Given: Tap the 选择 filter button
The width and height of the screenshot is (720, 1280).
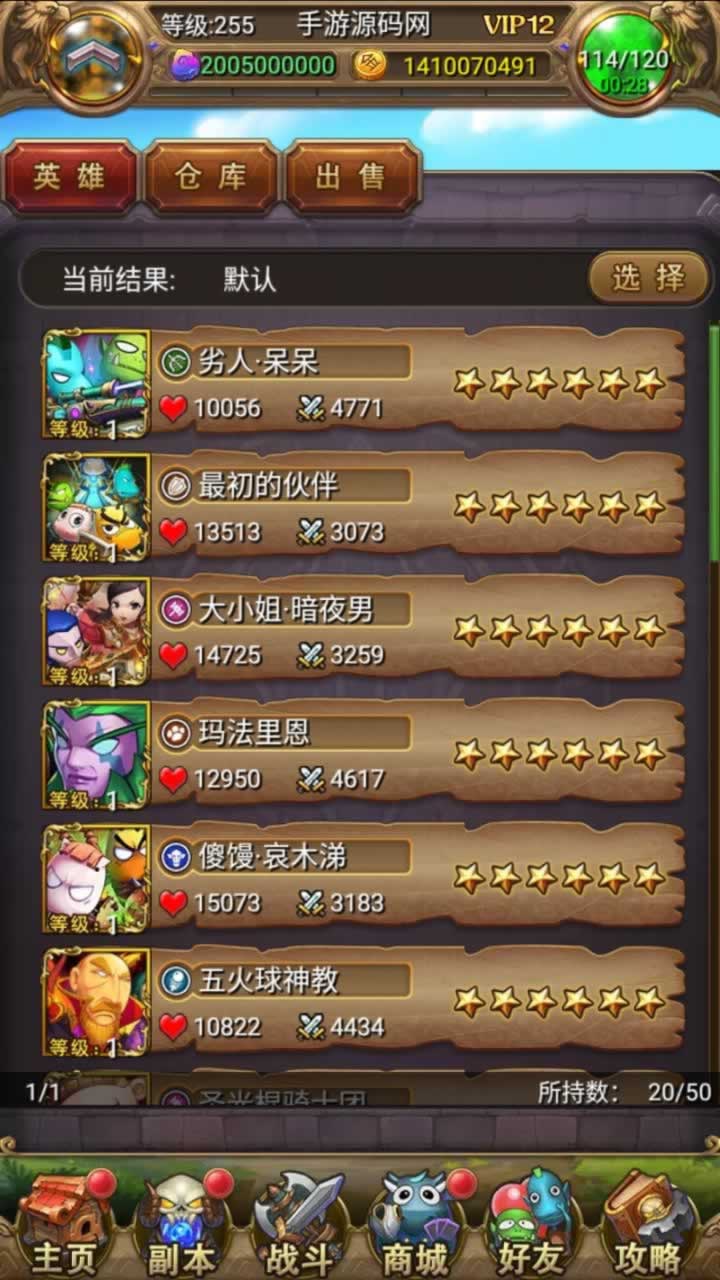Looking at the screenshot, I should pyautogui.click(x=648, y=278).
